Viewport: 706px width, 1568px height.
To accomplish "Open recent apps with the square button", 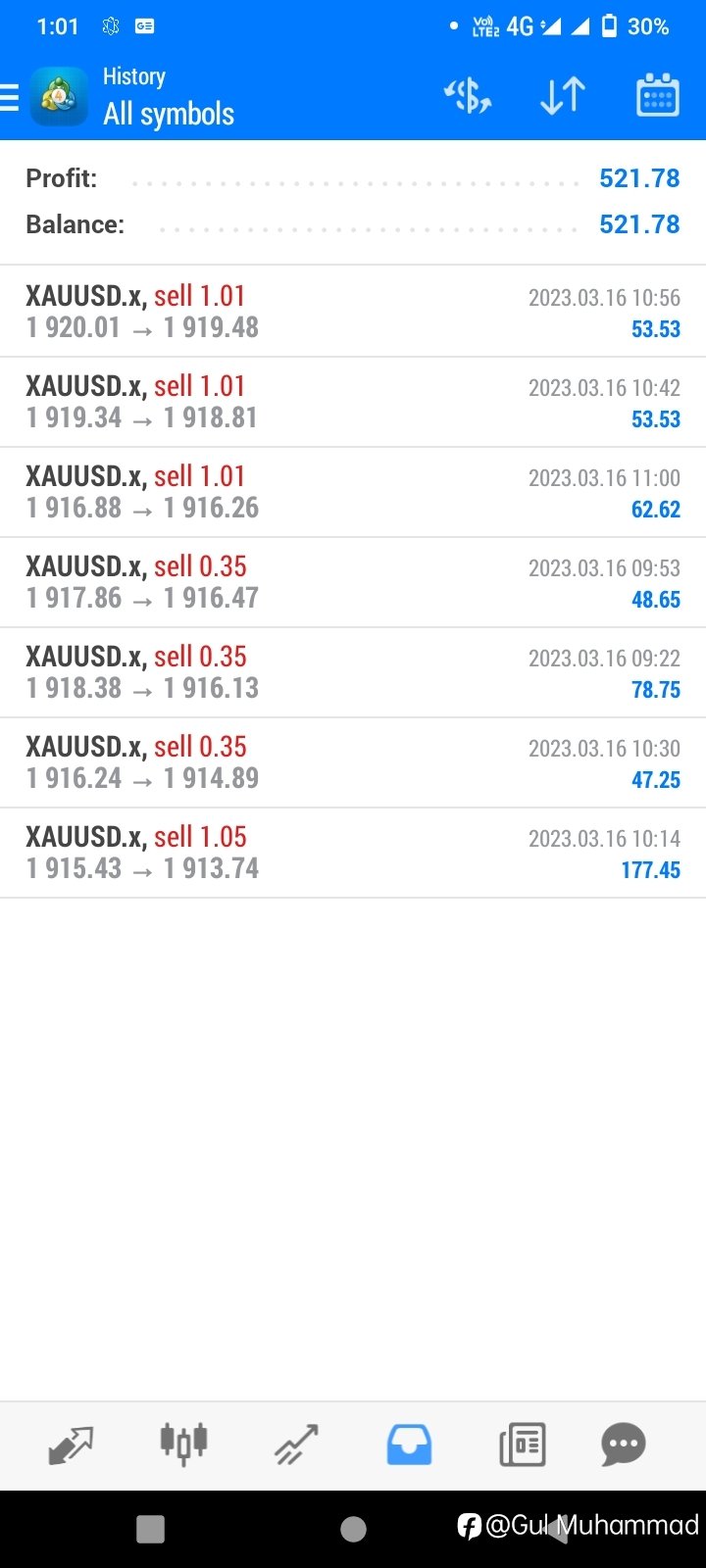I will (x=150, y=1529).
